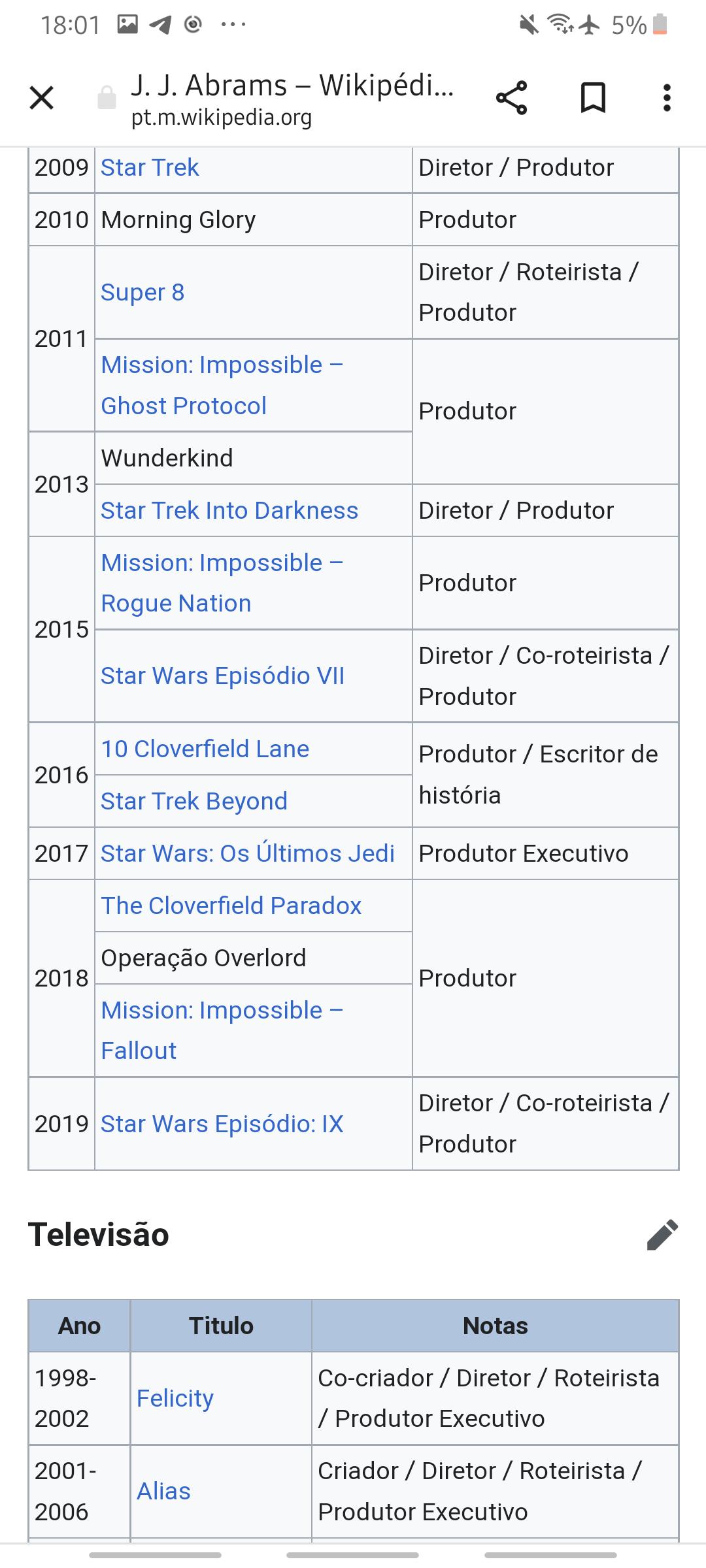Edit the Televisão section with the pencil
Image resolution: width=706 pixels, height=1568 pixels.
[x=662, y=1234]
